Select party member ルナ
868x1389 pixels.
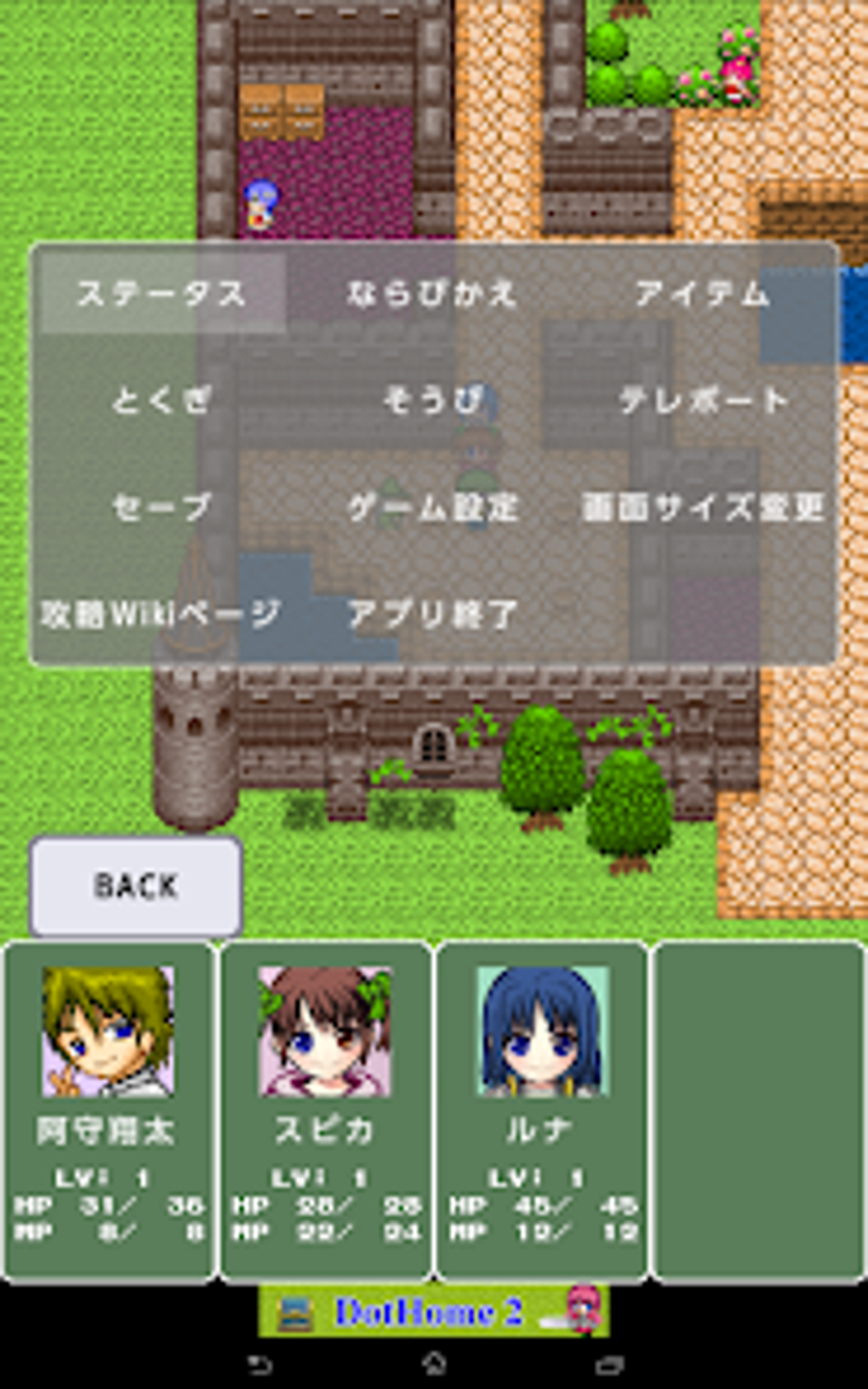(x=542, y=1110)
